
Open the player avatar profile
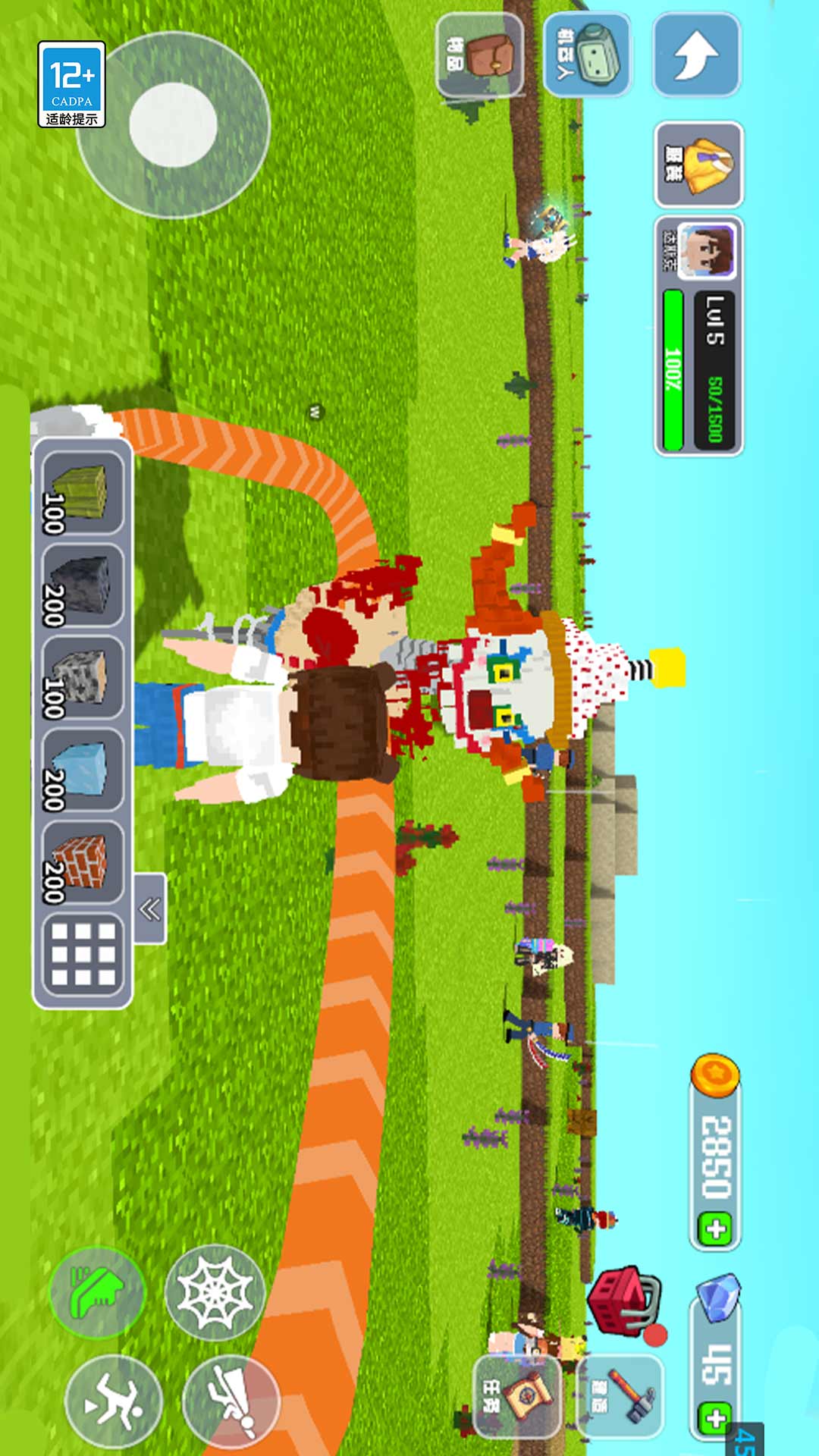click(705, 250)
